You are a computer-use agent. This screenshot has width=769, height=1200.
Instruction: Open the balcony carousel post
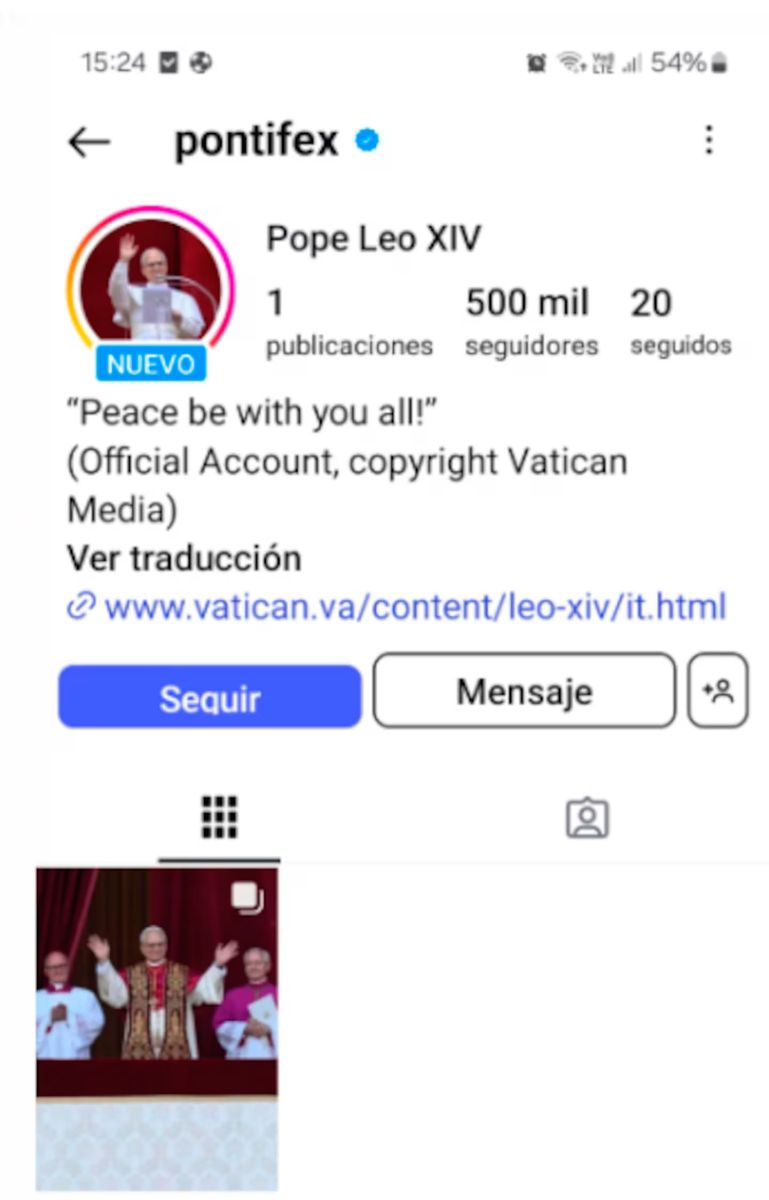click(157, 1028)
